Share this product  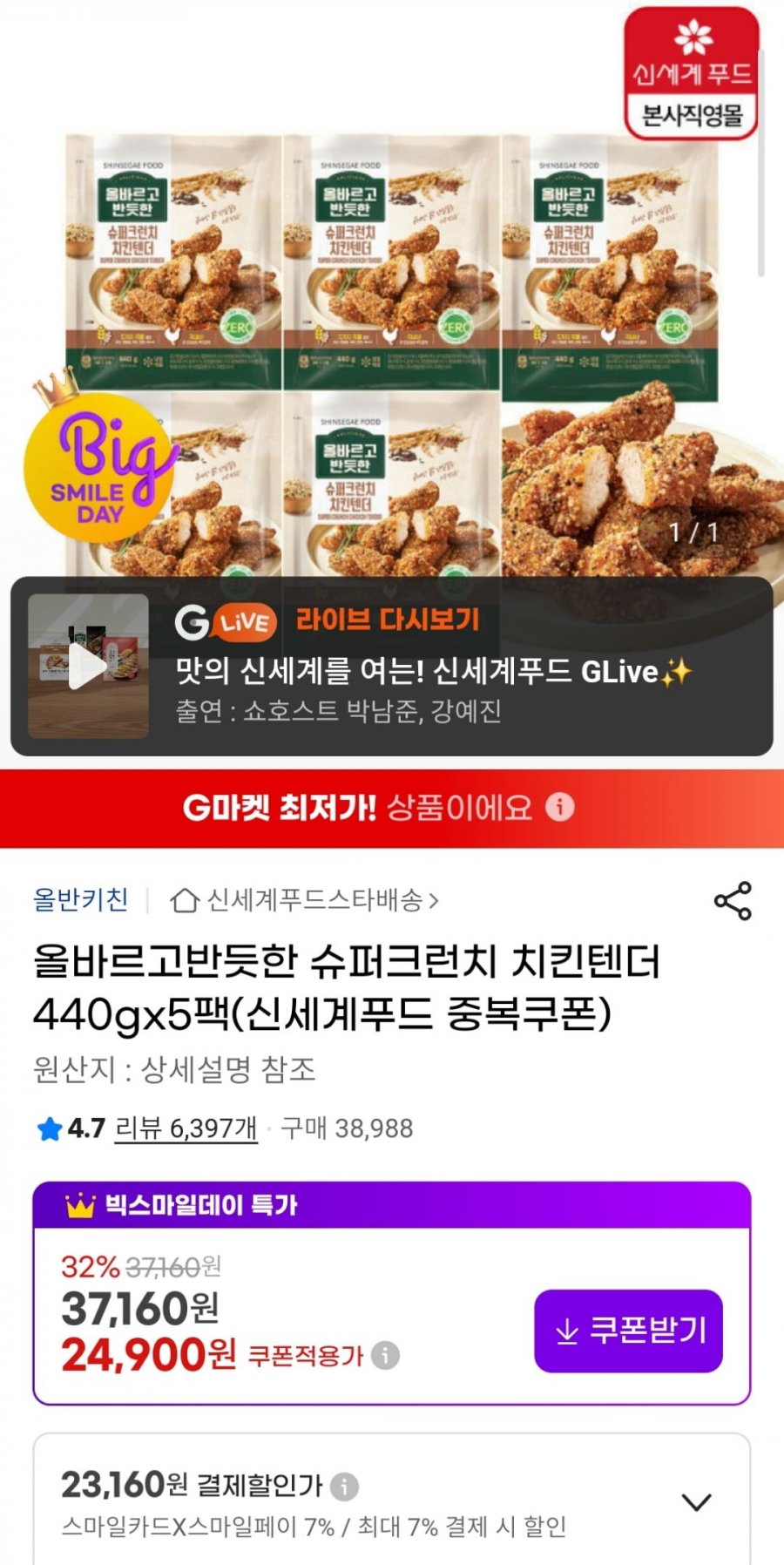(x=733, y=901)
